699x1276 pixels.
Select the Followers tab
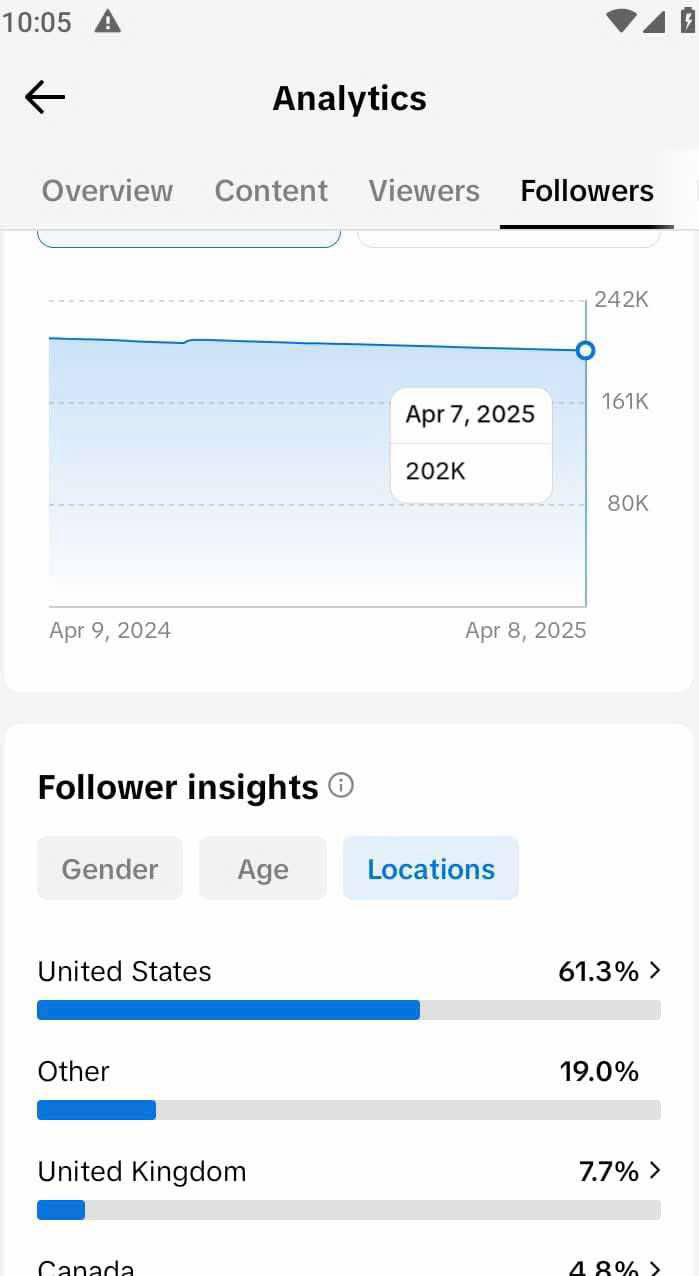(x=587, y=190)
